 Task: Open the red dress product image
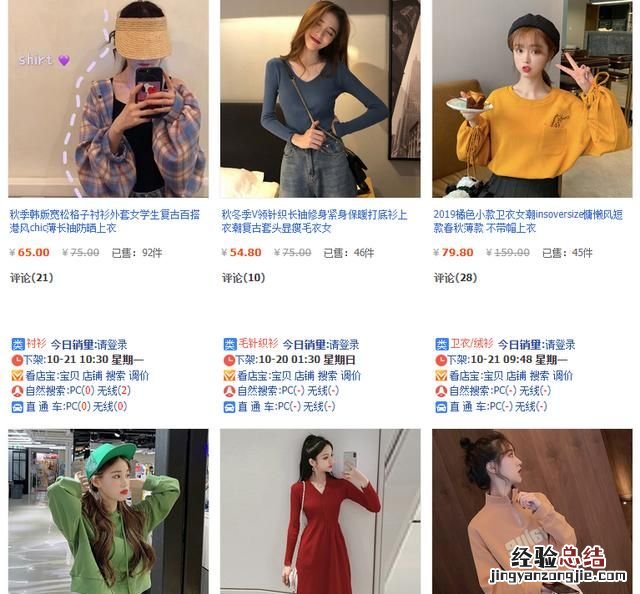pos(320,511)
